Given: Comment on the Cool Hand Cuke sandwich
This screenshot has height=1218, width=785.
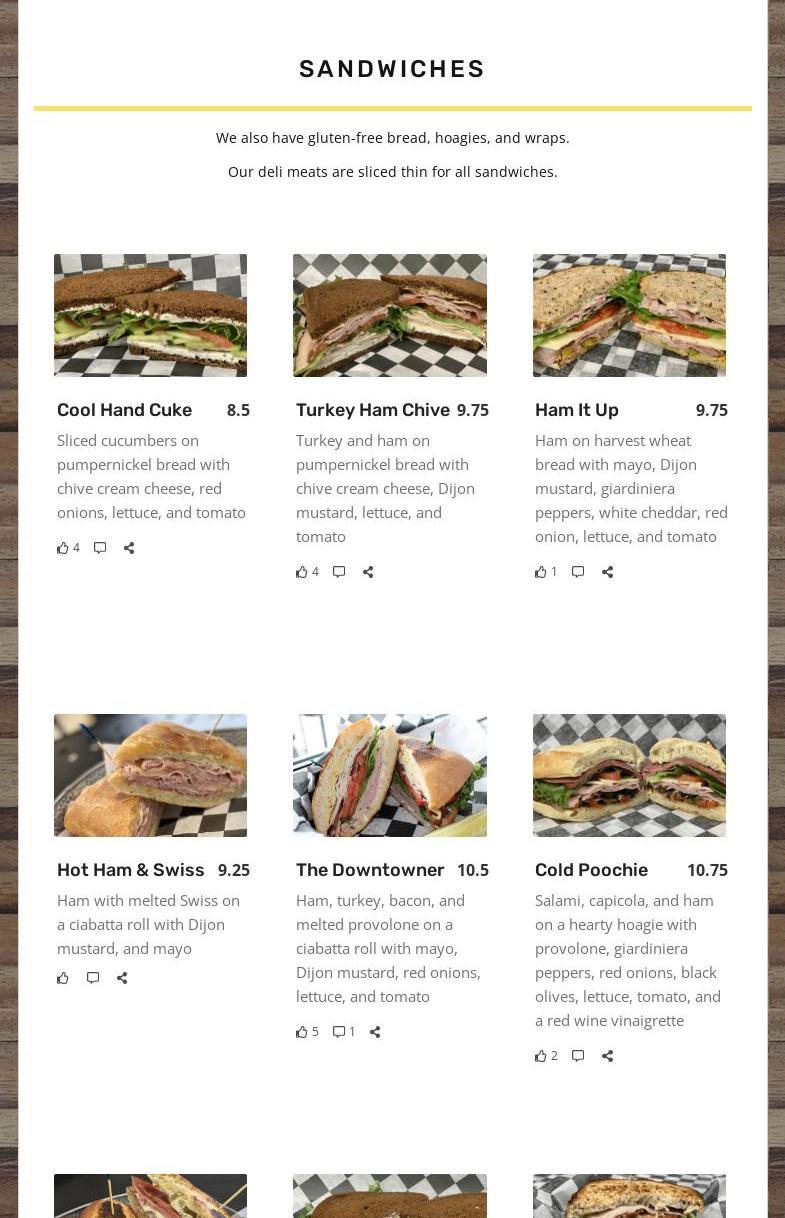Looking at the screenshot, I should click(x=100, y=548).
